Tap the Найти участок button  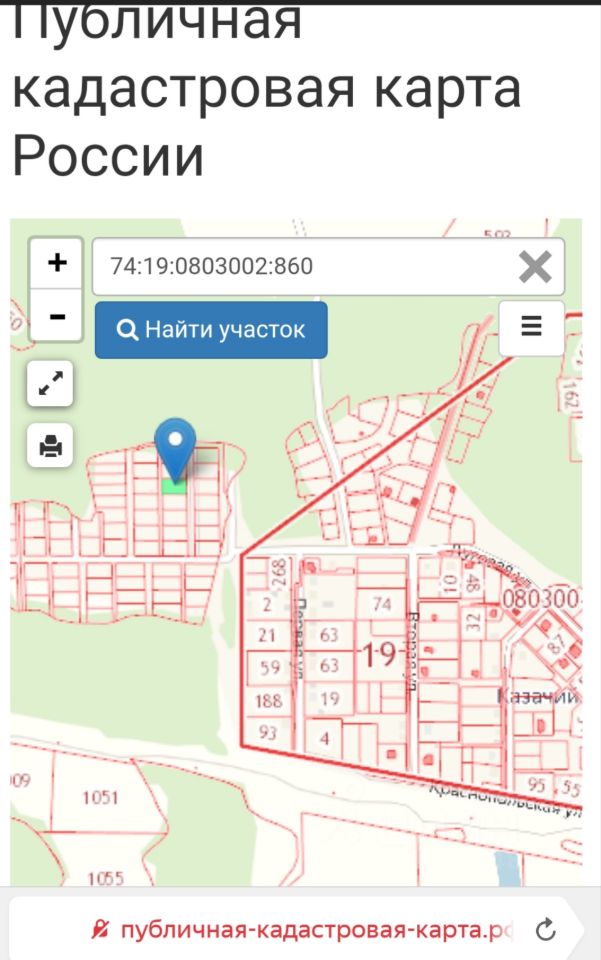pyautogui.click(x=211, y=330)
